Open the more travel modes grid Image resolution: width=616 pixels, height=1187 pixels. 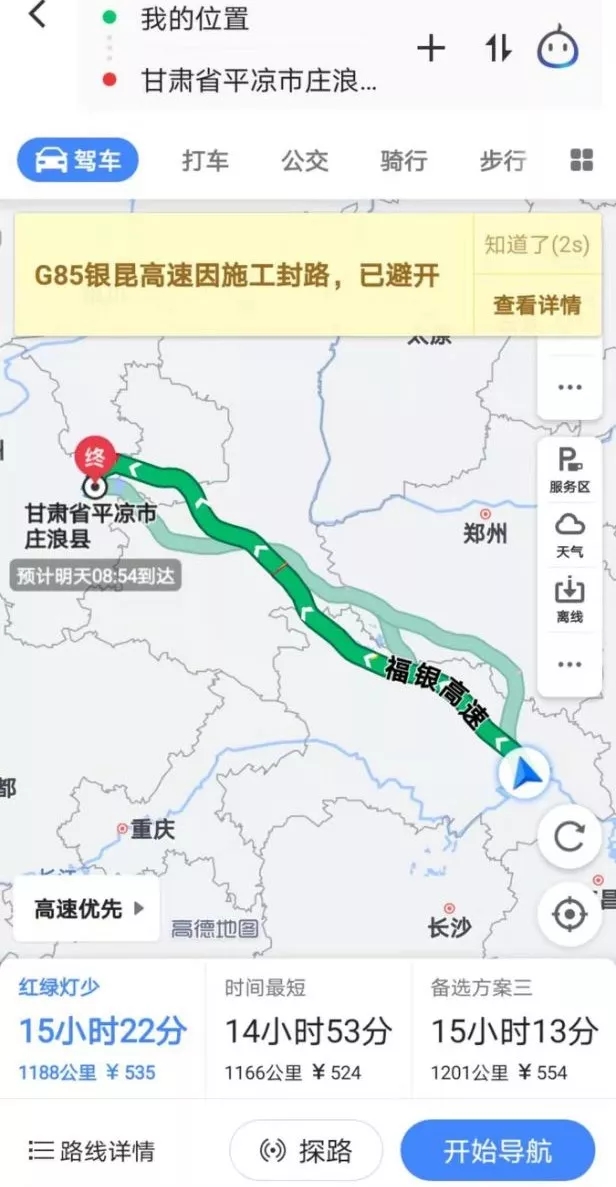click(x=581, y=160)
